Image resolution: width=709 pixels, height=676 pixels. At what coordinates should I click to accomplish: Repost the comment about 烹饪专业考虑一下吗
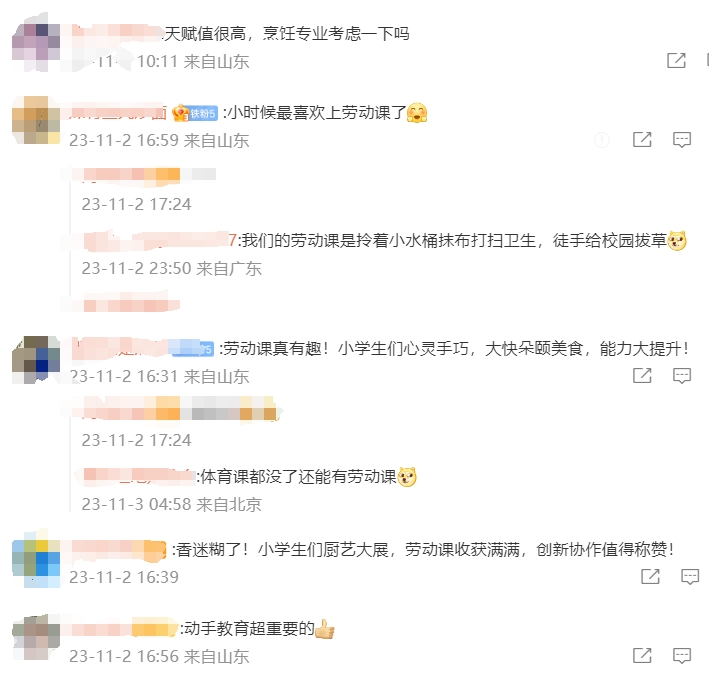(x=676, y=60)
